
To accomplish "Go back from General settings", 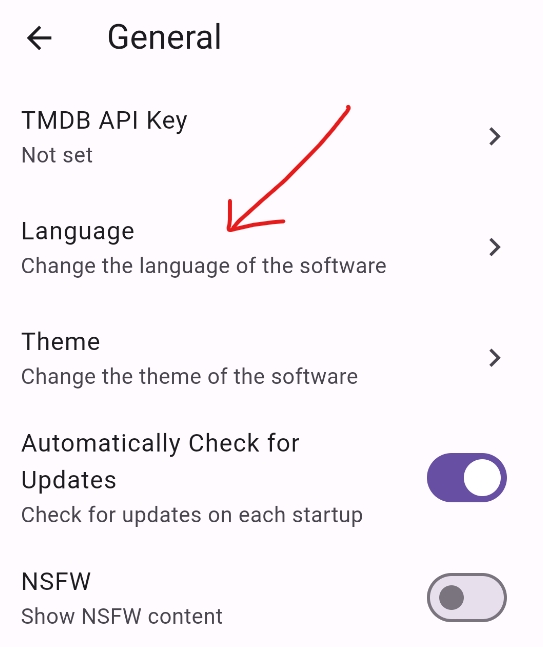I will [x=39, y=38].
